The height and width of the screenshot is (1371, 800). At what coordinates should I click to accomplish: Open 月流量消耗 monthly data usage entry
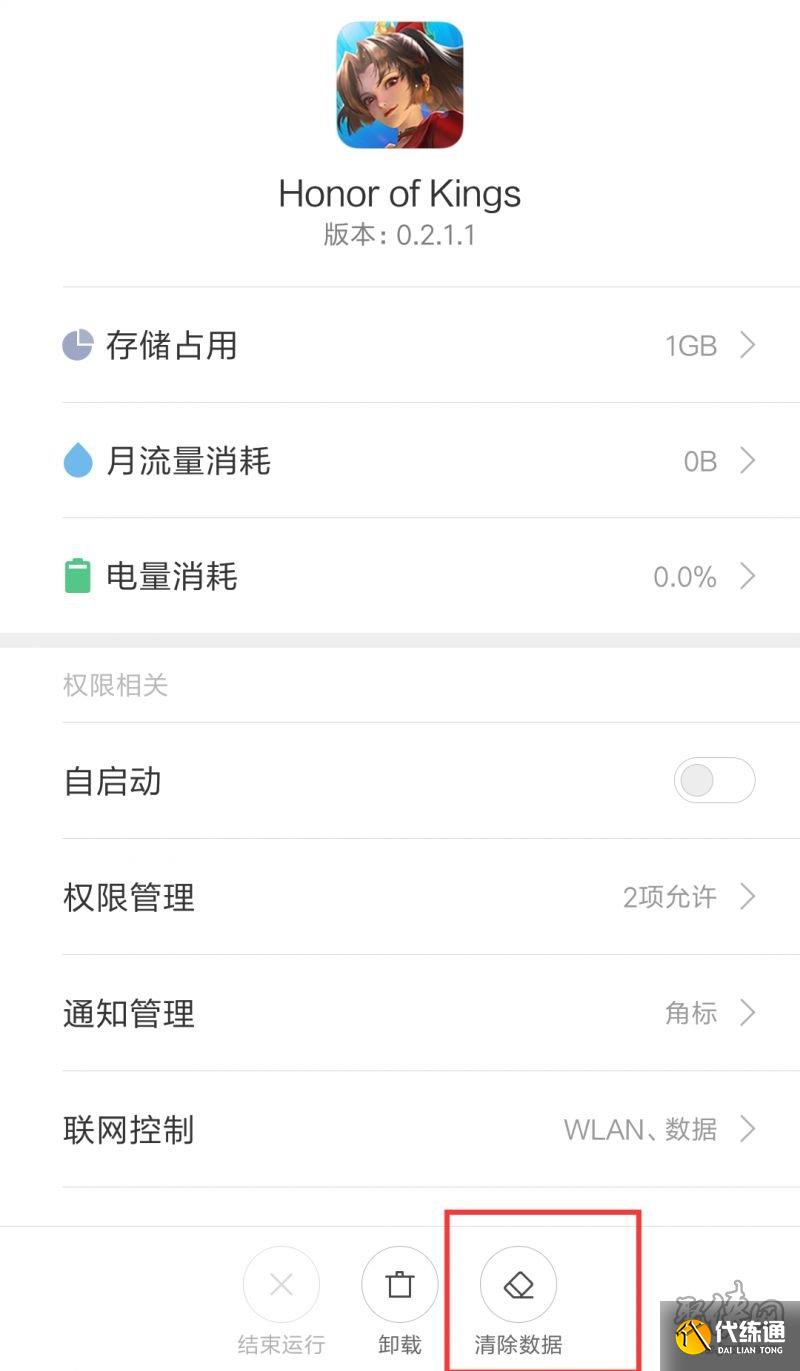tap(747, 460)
